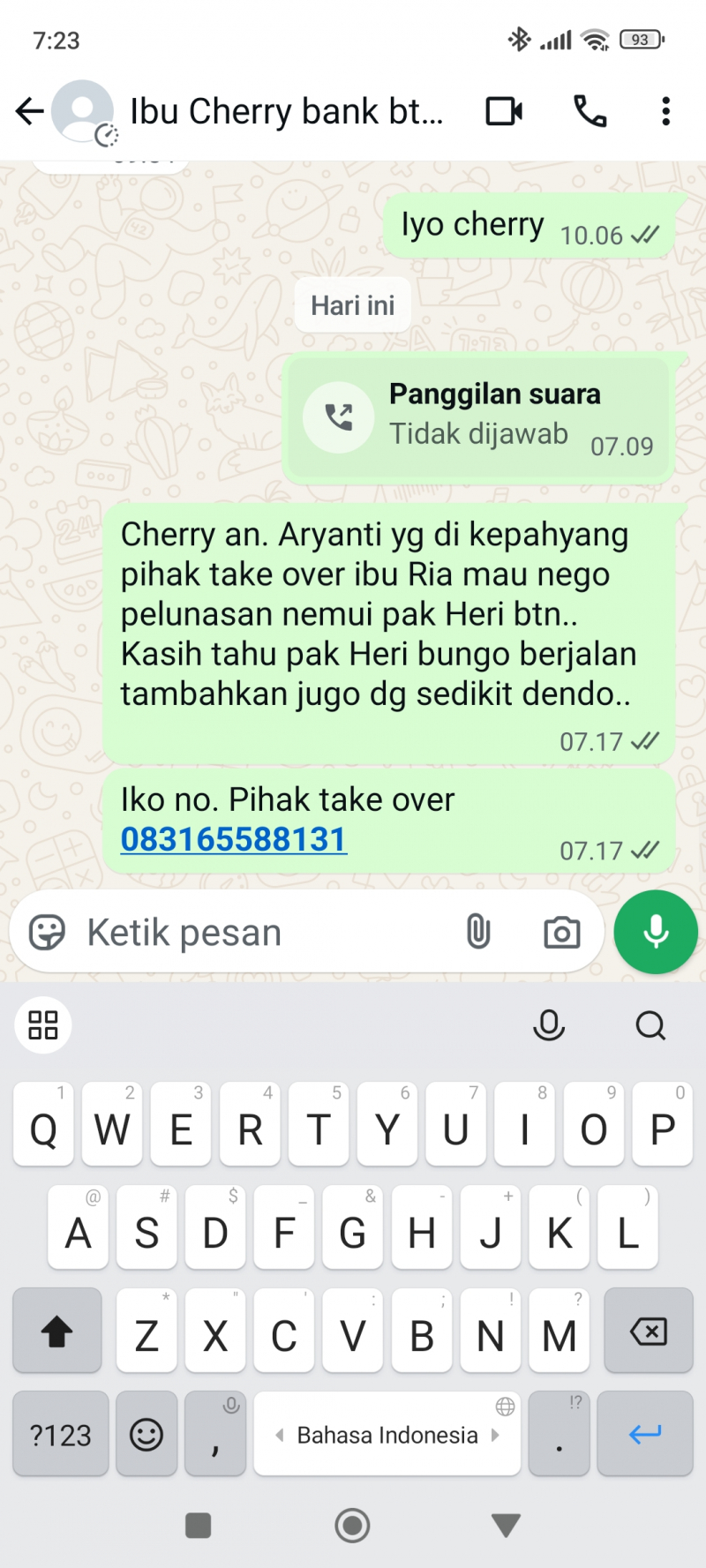Open the keyboard's four-square tools menu
This screenshot has height=1568, width=706.
(x=43, y=1025)
